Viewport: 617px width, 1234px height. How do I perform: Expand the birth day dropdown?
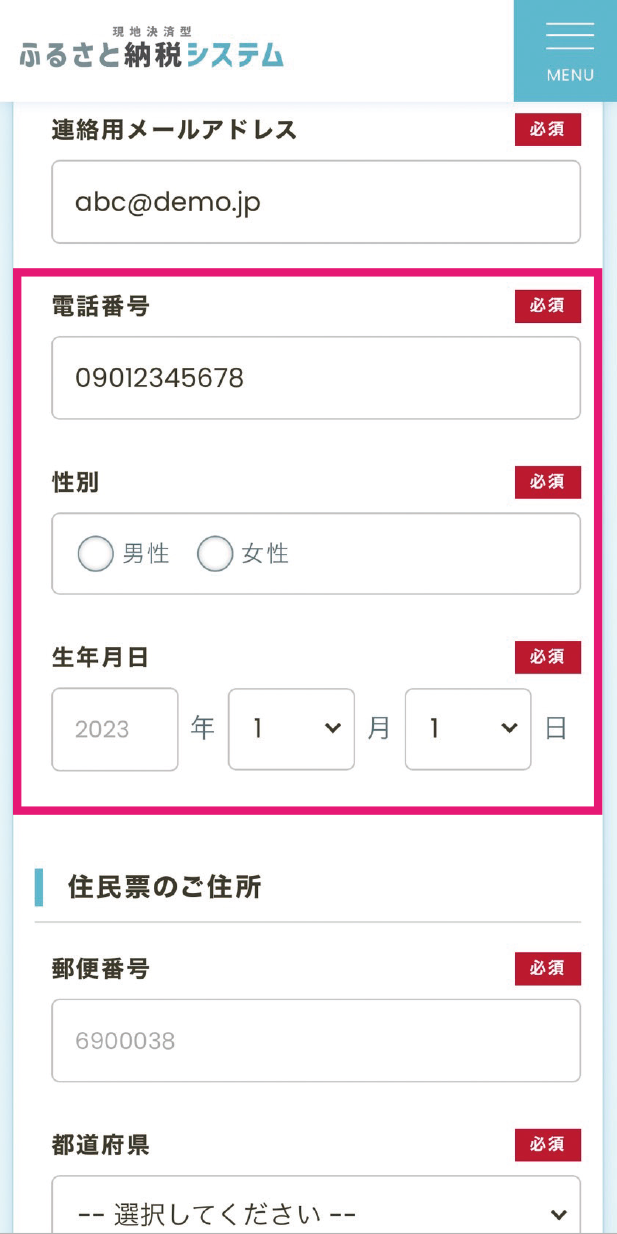[x=468, y=729]
